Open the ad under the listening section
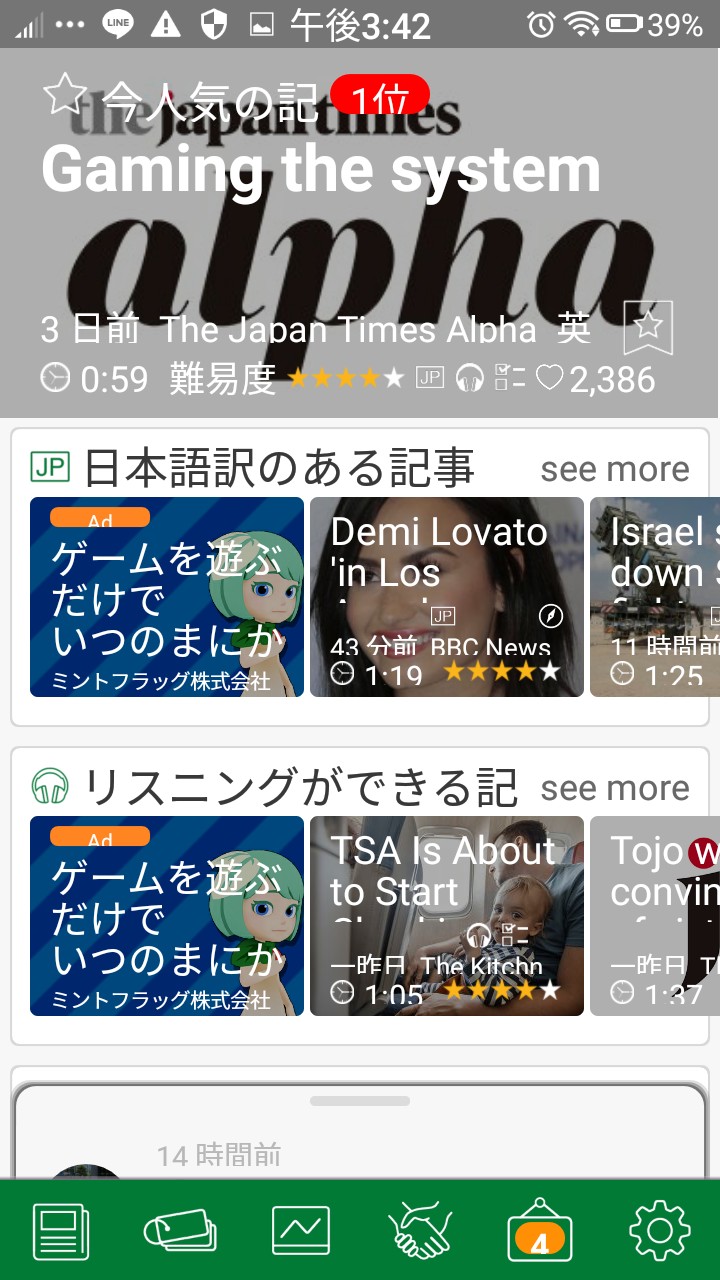This screenshot has width=720, height=1280. click(x=167, y=915)
